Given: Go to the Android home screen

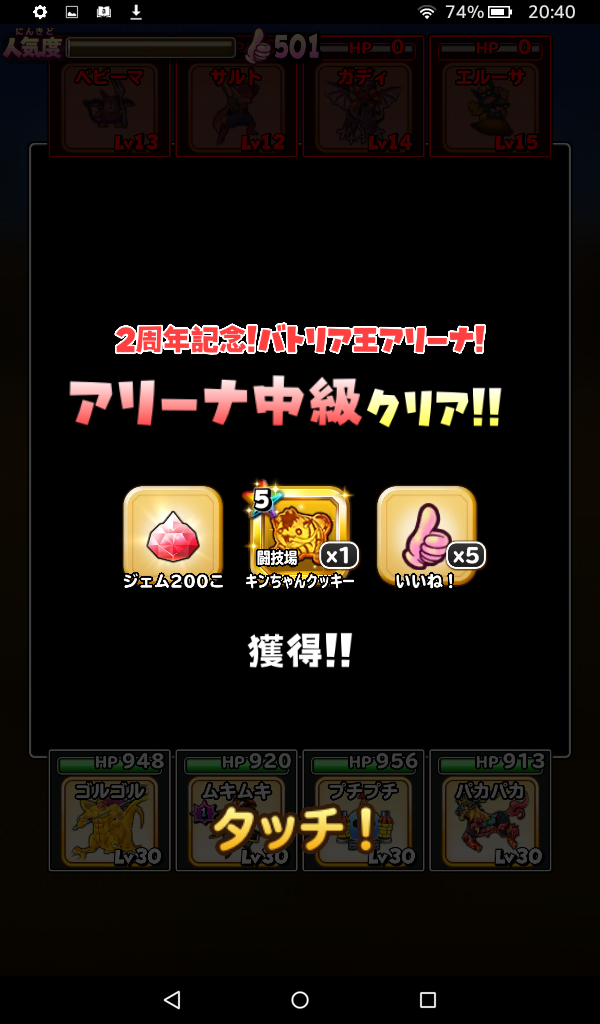Looking at the screenshot, I should coord(300,999).
